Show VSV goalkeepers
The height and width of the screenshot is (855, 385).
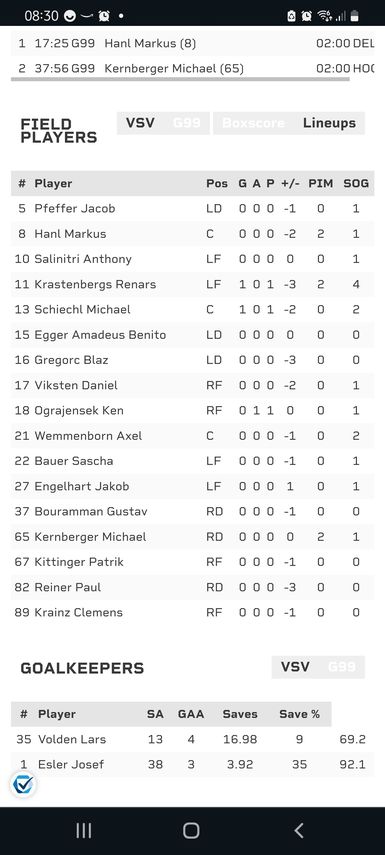tap(295, 667)
